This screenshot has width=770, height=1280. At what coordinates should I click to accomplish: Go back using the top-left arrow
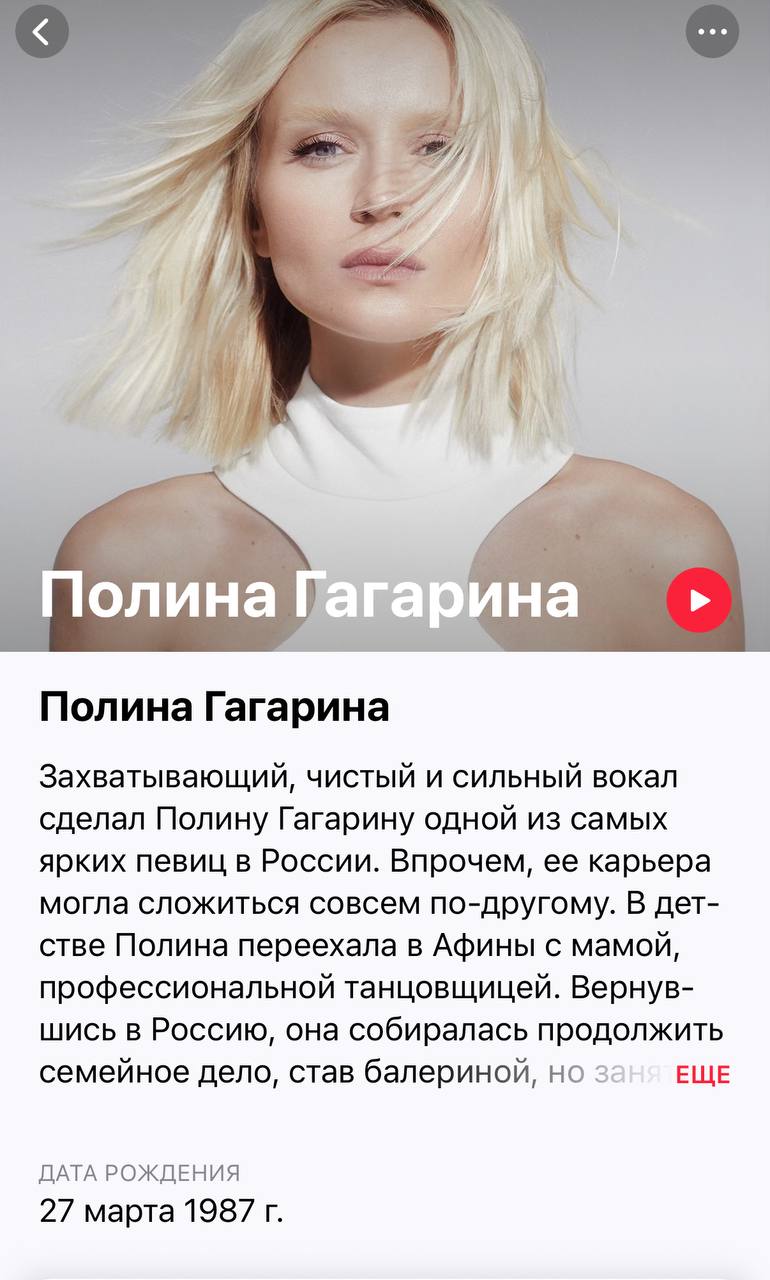[42, 32]
